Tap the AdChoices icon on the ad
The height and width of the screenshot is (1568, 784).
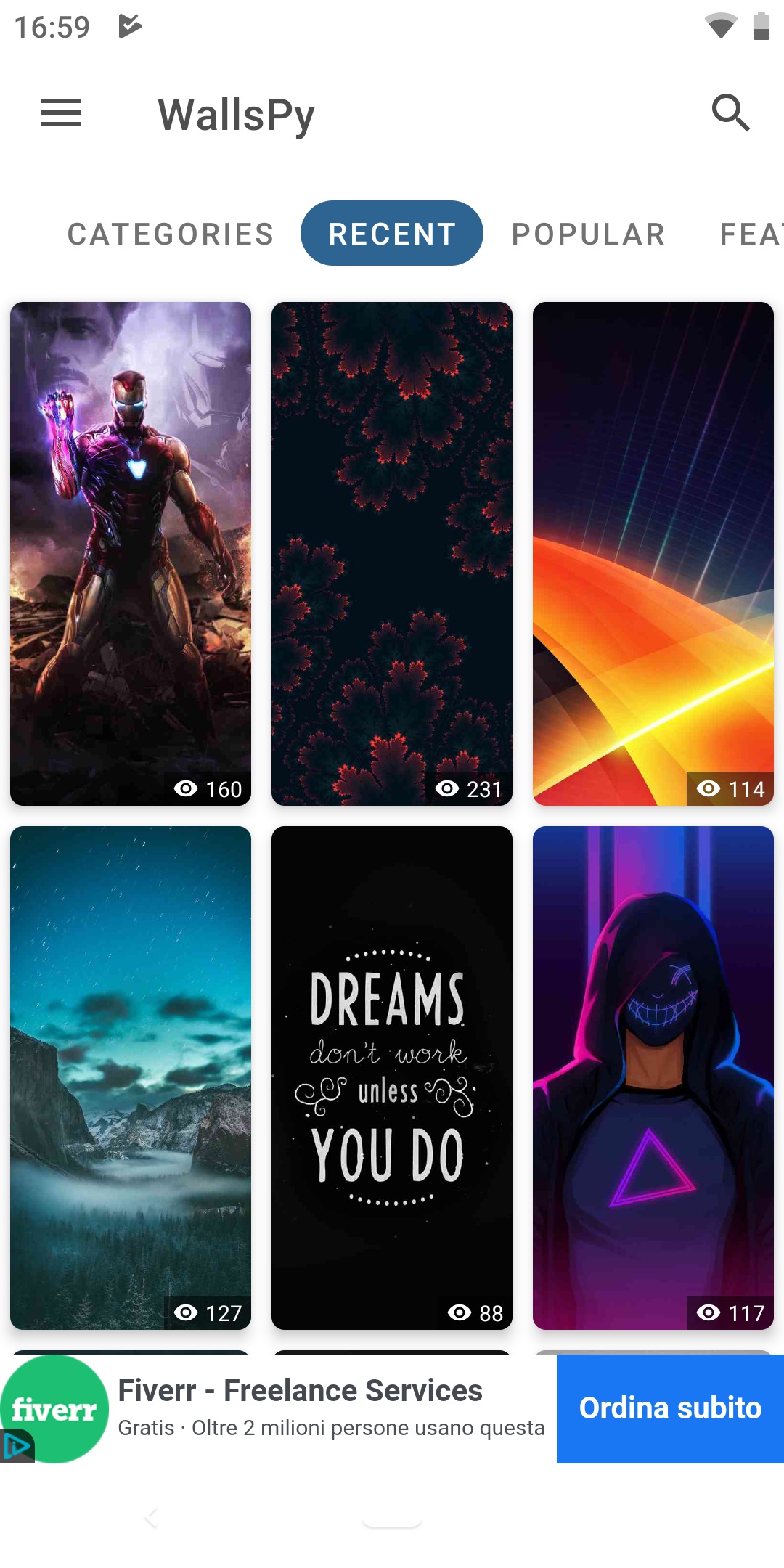17,1447
